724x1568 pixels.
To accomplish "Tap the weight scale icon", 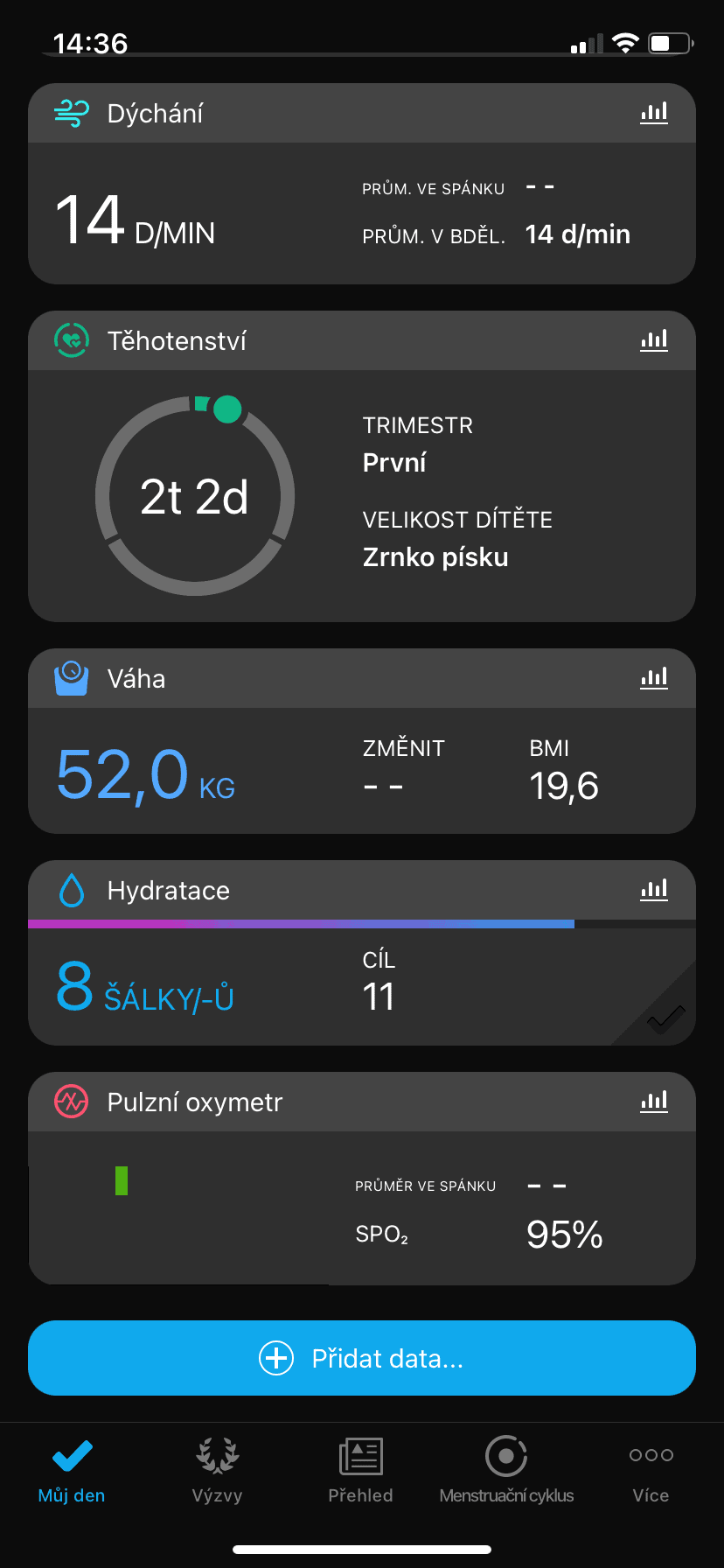I will point(72,677).
